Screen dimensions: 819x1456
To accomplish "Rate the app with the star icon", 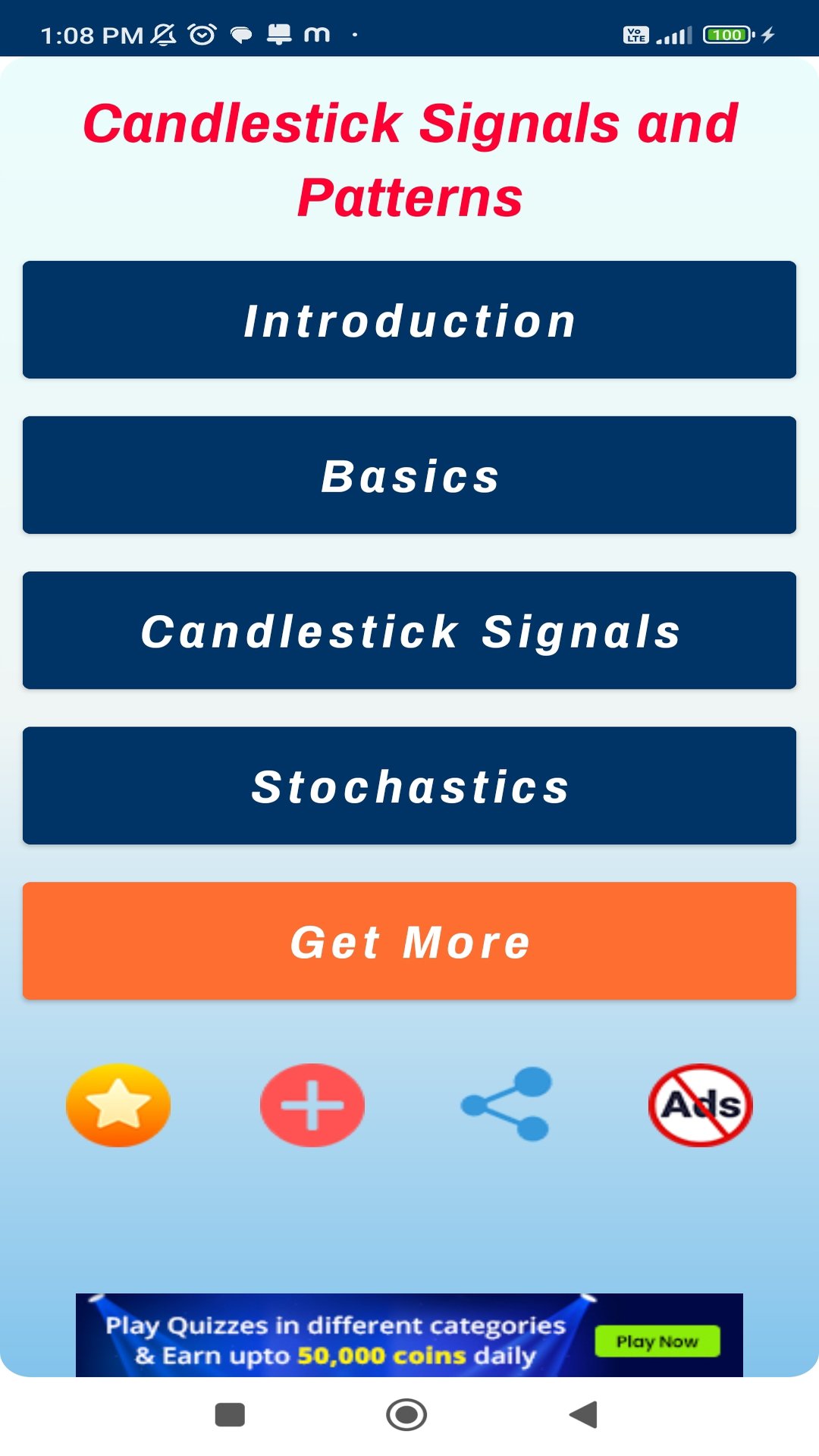I will tap(118, 1105).
